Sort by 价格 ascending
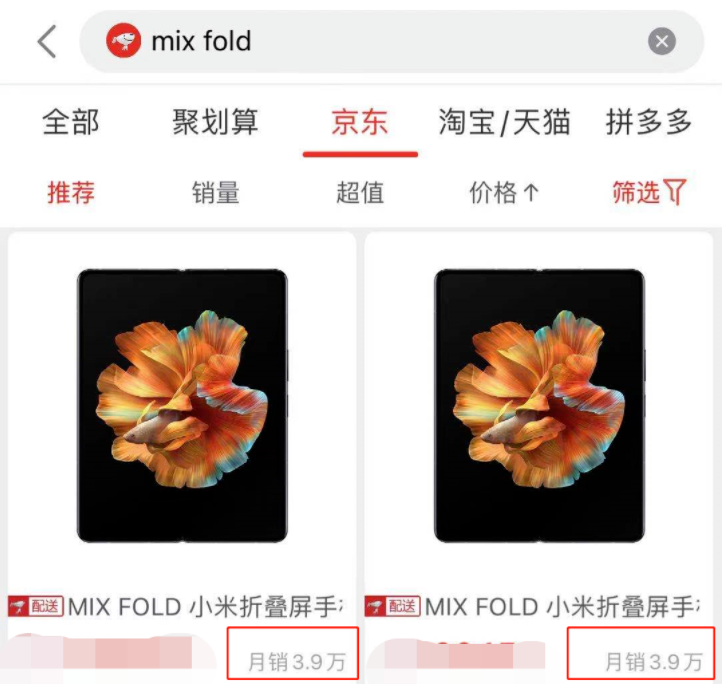Image resolution: width=722 pixels, height=684 pixels. coord(504,192)
